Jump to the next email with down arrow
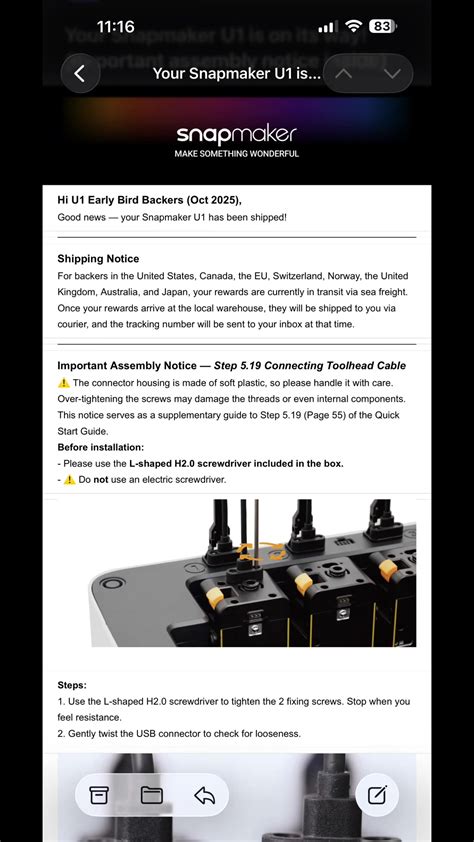The image size is (474, 842). (392, 74)
